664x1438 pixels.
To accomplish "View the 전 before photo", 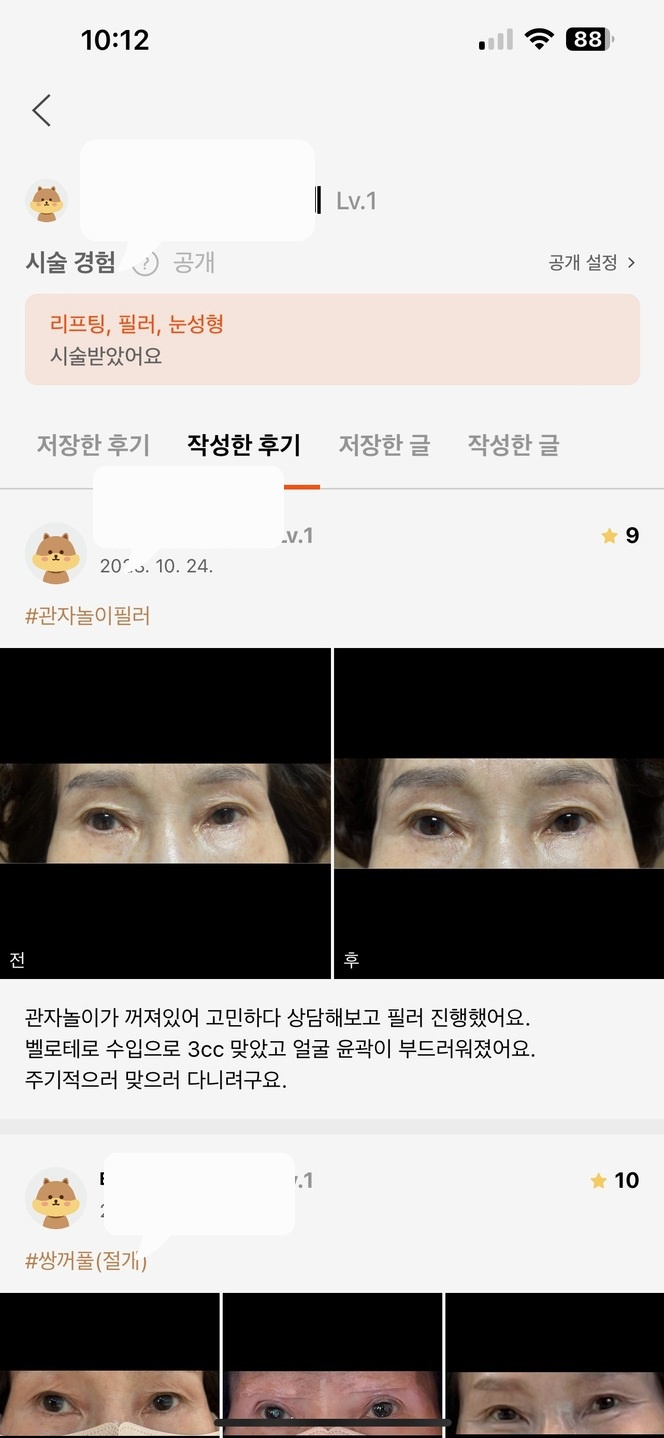I will coord(165,813).
